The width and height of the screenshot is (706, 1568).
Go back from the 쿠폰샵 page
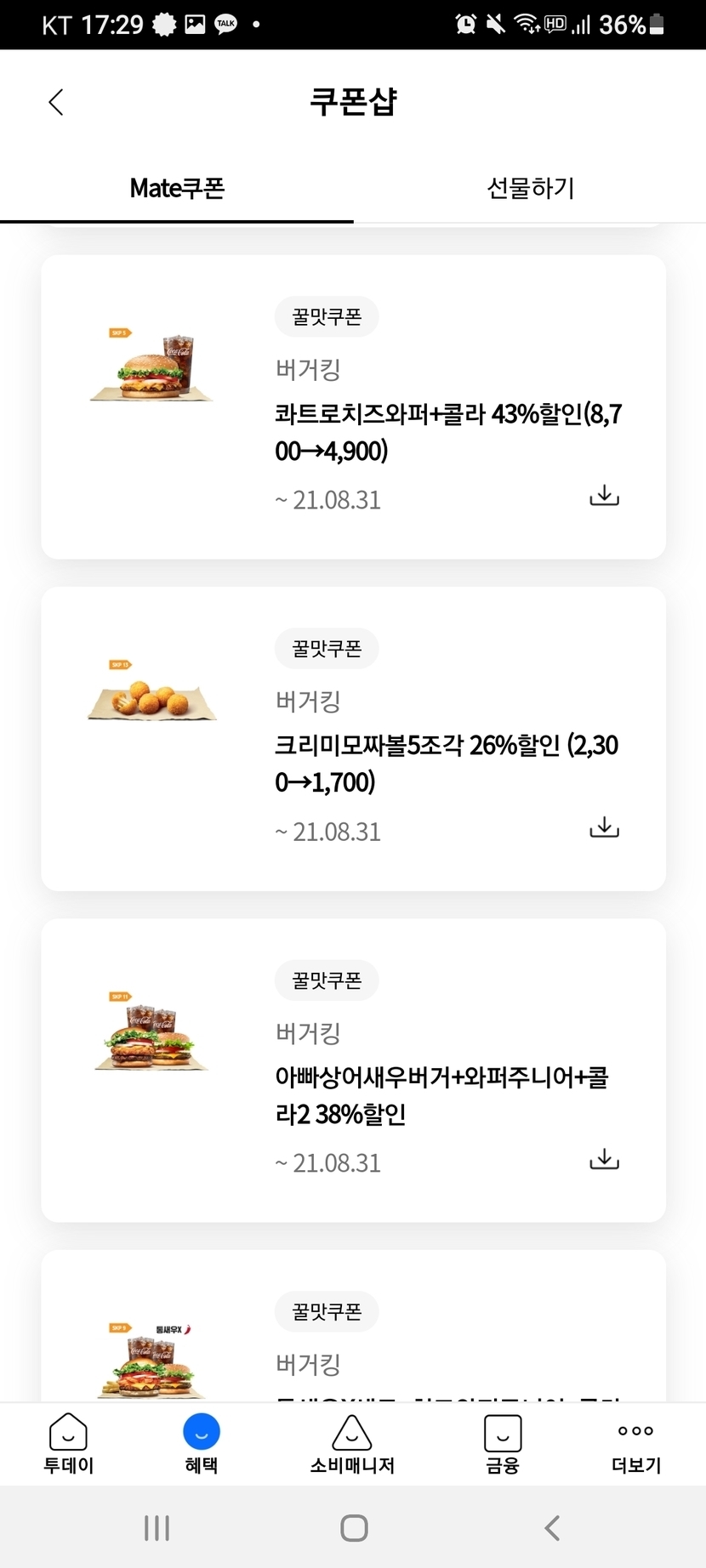point(56,102)
